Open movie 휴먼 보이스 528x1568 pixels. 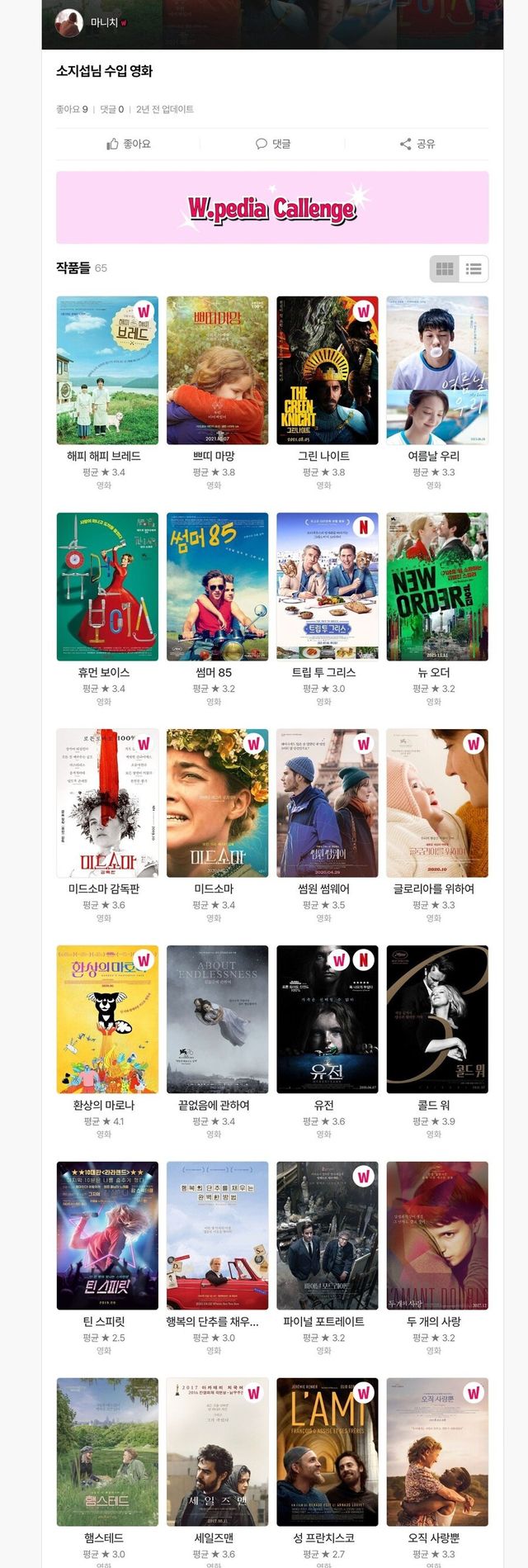(x=107, y=586)
